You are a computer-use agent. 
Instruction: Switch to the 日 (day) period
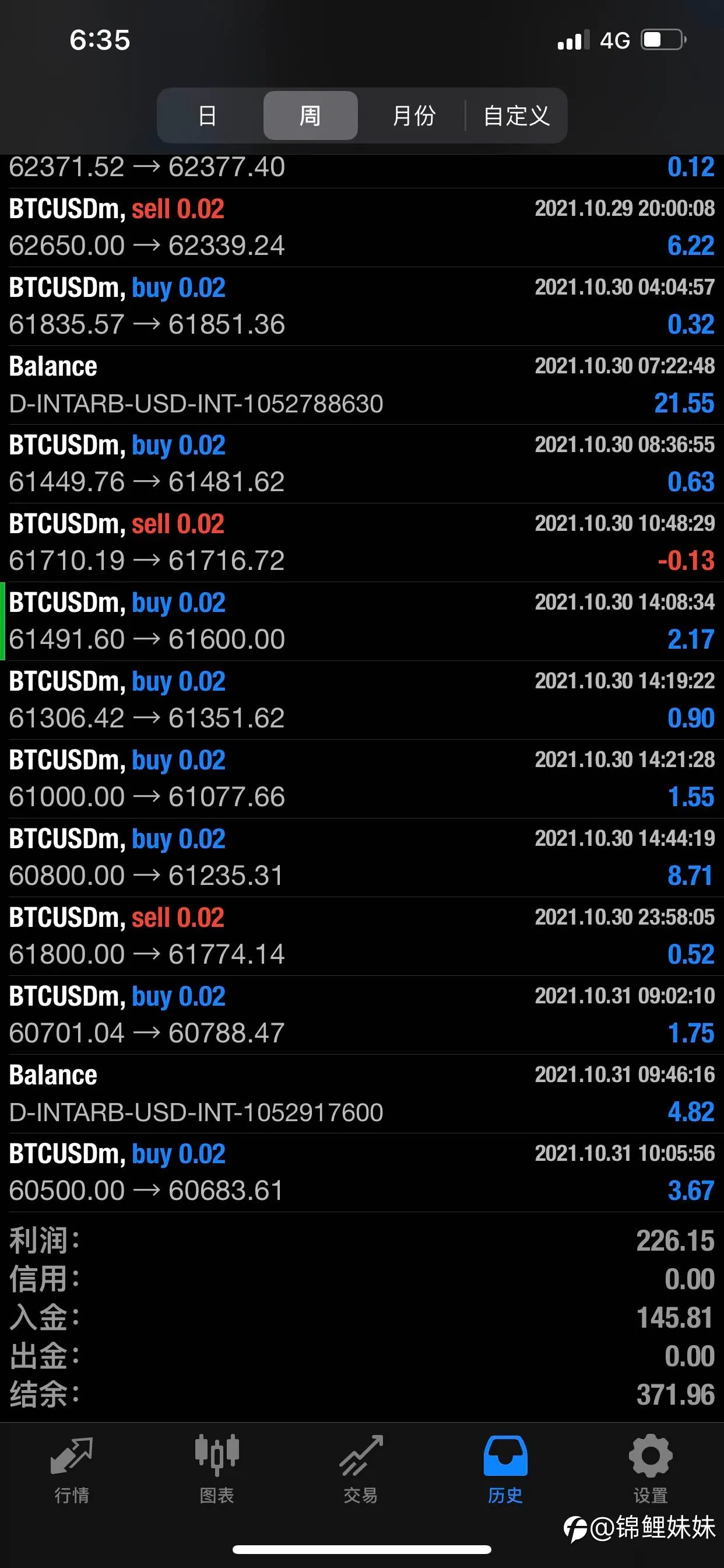click(208, 116)
